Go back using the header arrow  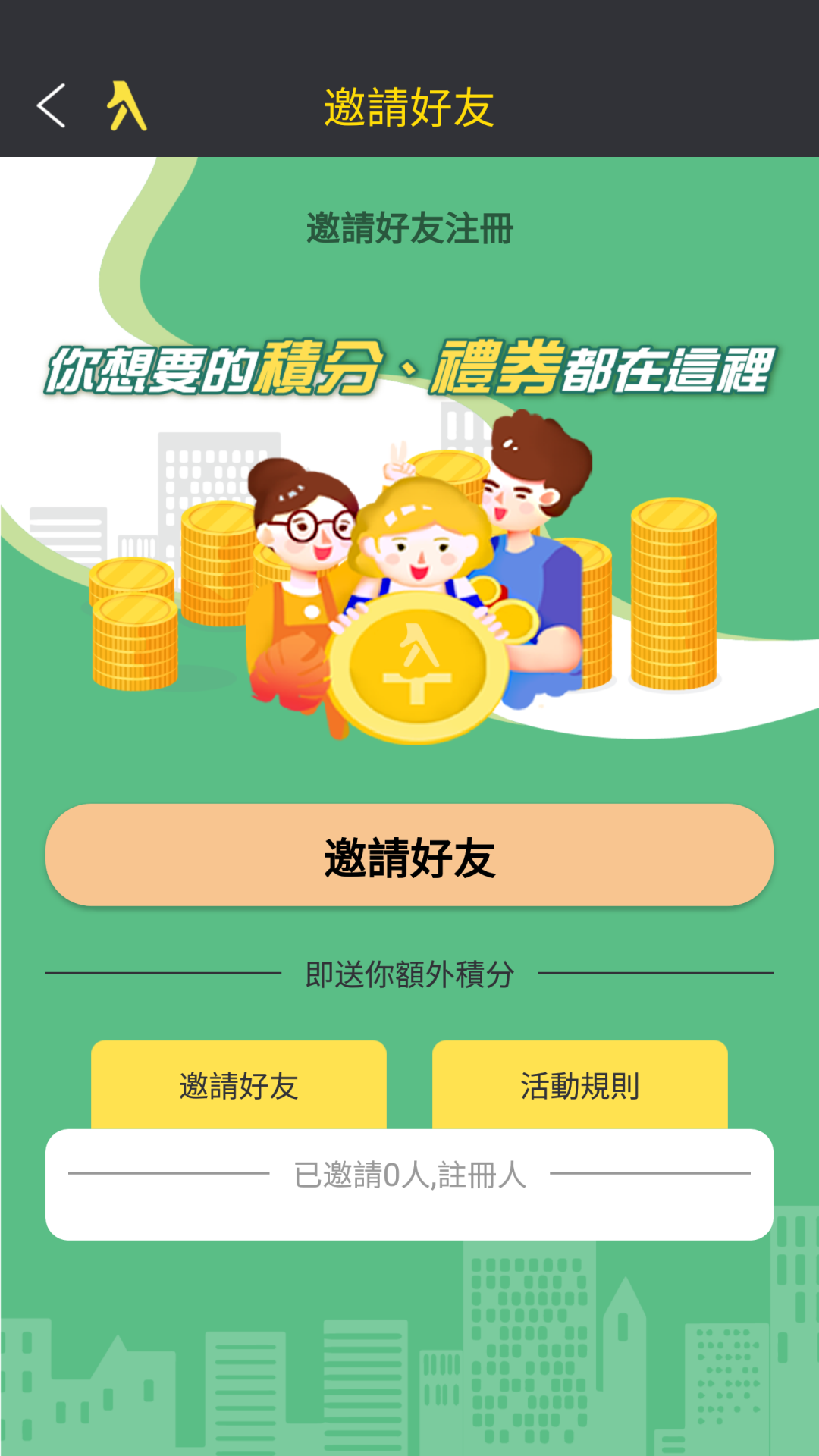[52, 106]
